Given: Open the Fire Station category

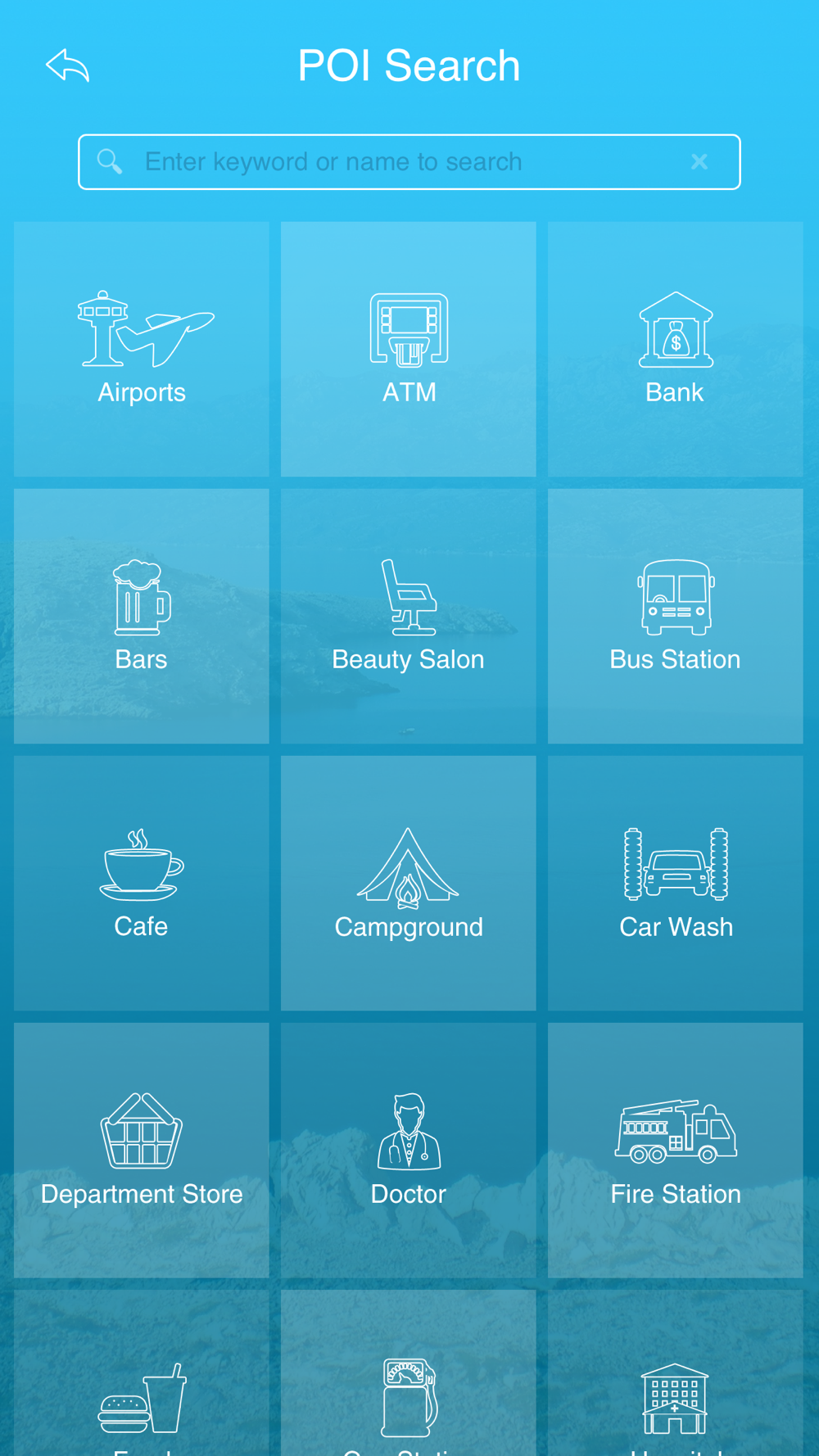Looking at the screenshot, I should coord(676,1151).
